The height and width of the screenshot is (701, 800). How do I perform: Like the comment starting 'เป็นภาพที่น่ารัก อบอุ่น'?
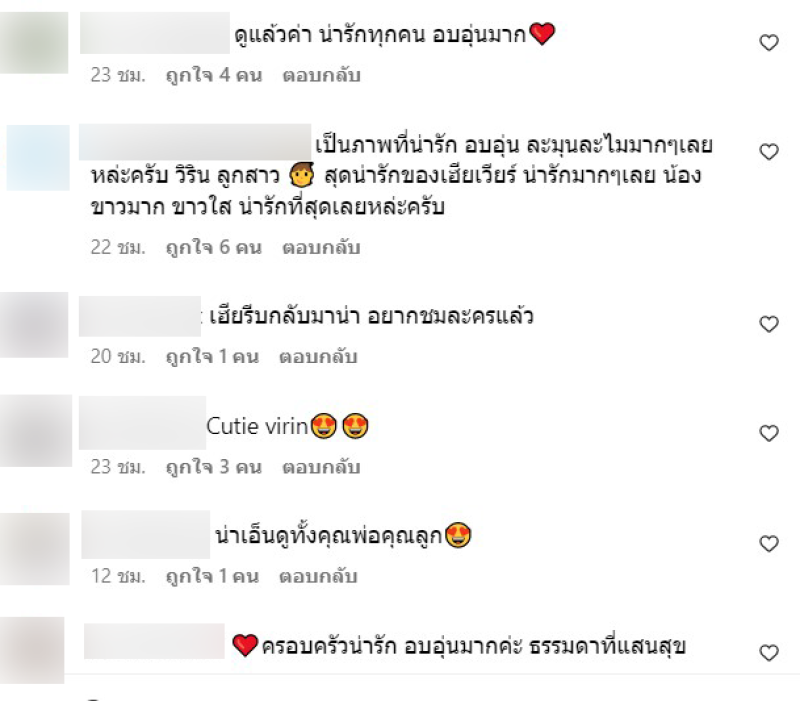click(769, 152)
